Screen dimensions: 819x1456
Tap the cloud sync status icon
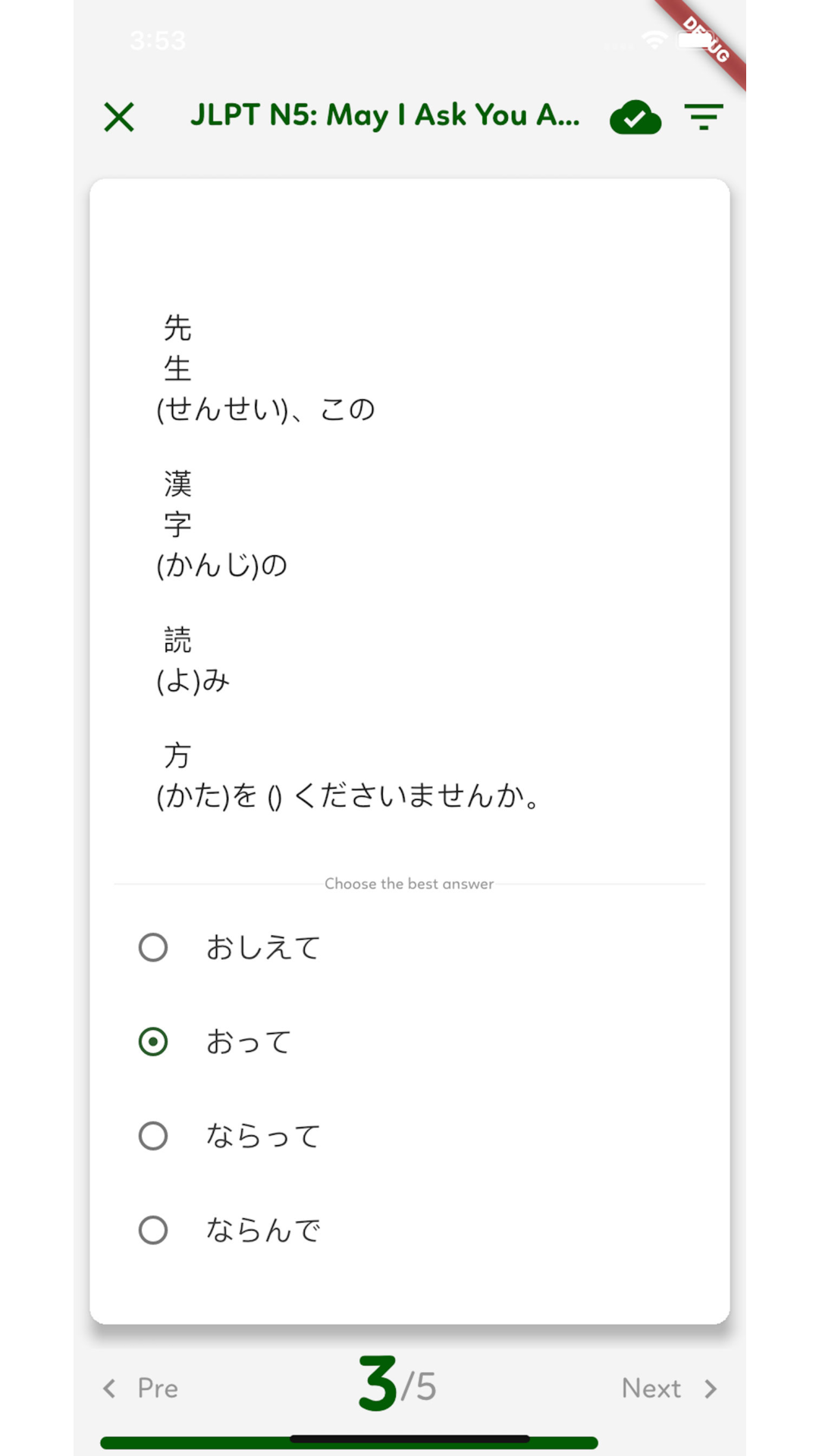coord(635,118)
